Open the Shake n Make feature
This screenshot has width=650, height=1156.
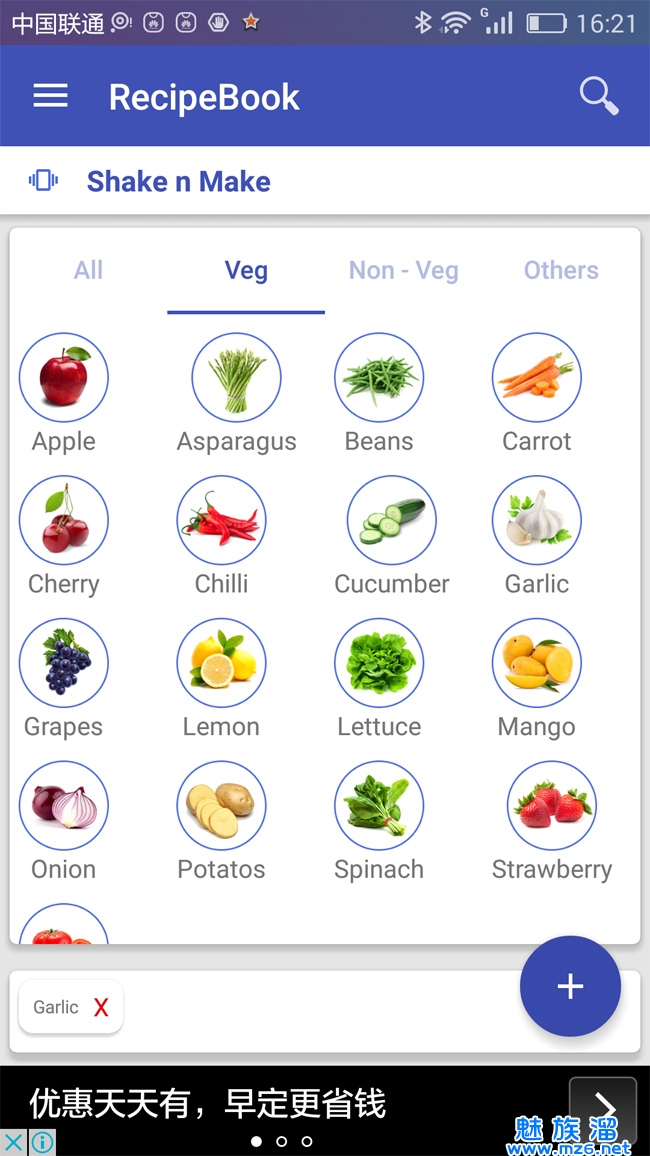coord(178,181)
